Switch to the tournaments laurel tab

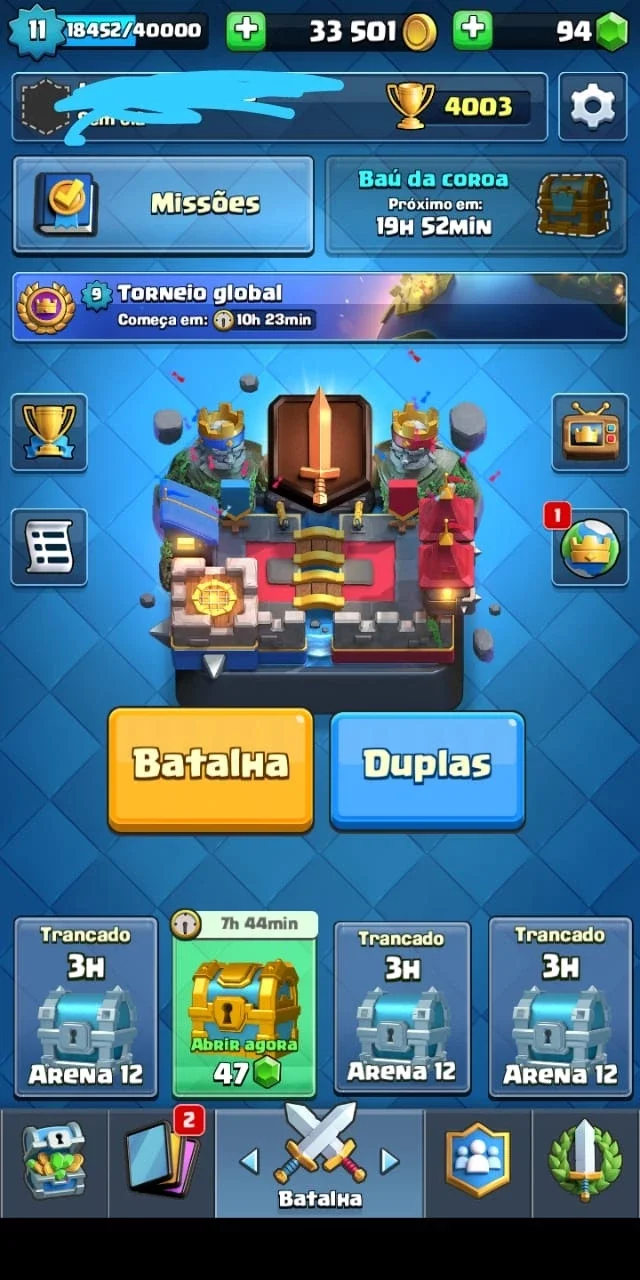585,1160
